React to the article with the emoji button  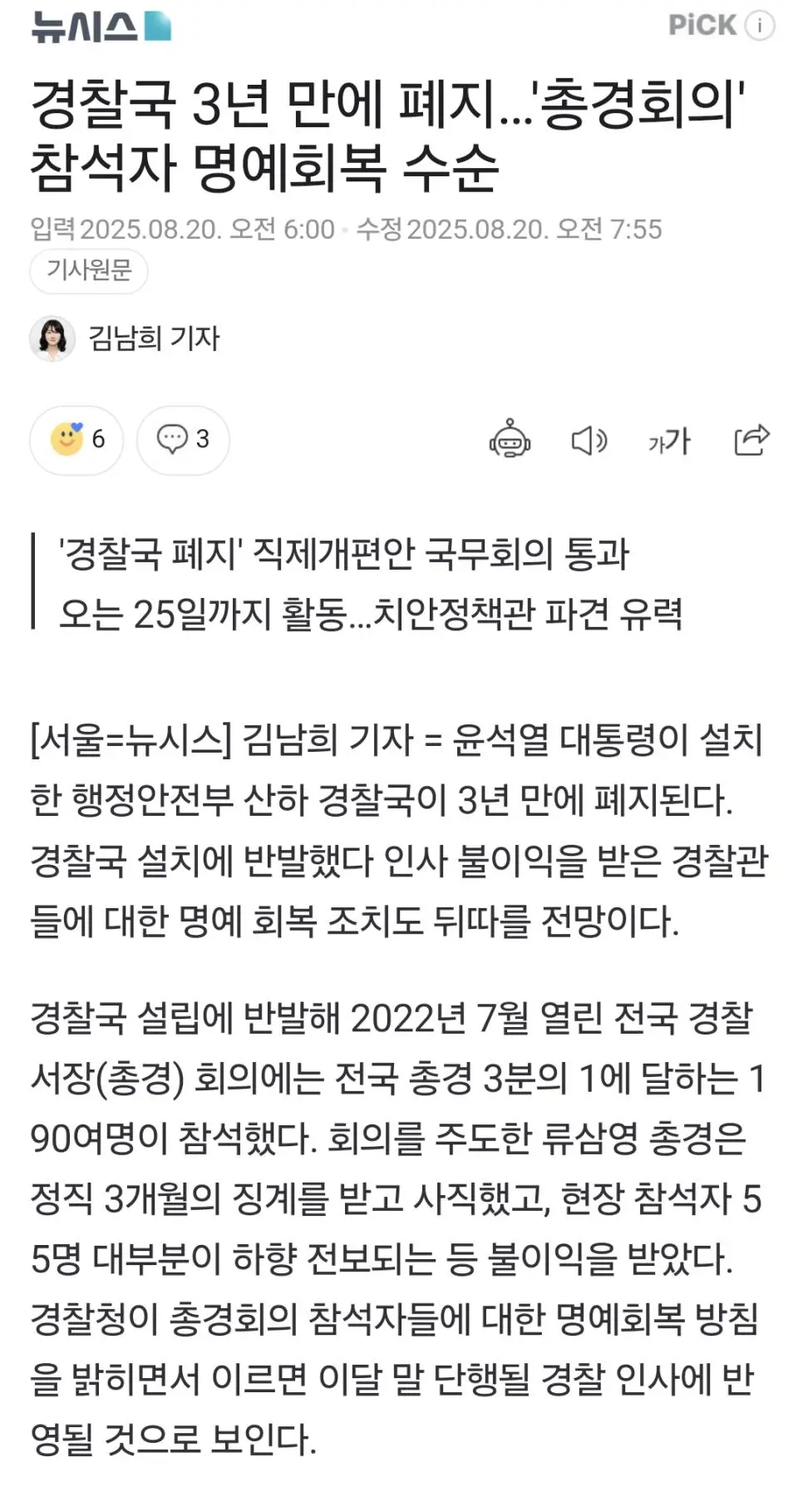pyautogui.click(x=76, y=440)
